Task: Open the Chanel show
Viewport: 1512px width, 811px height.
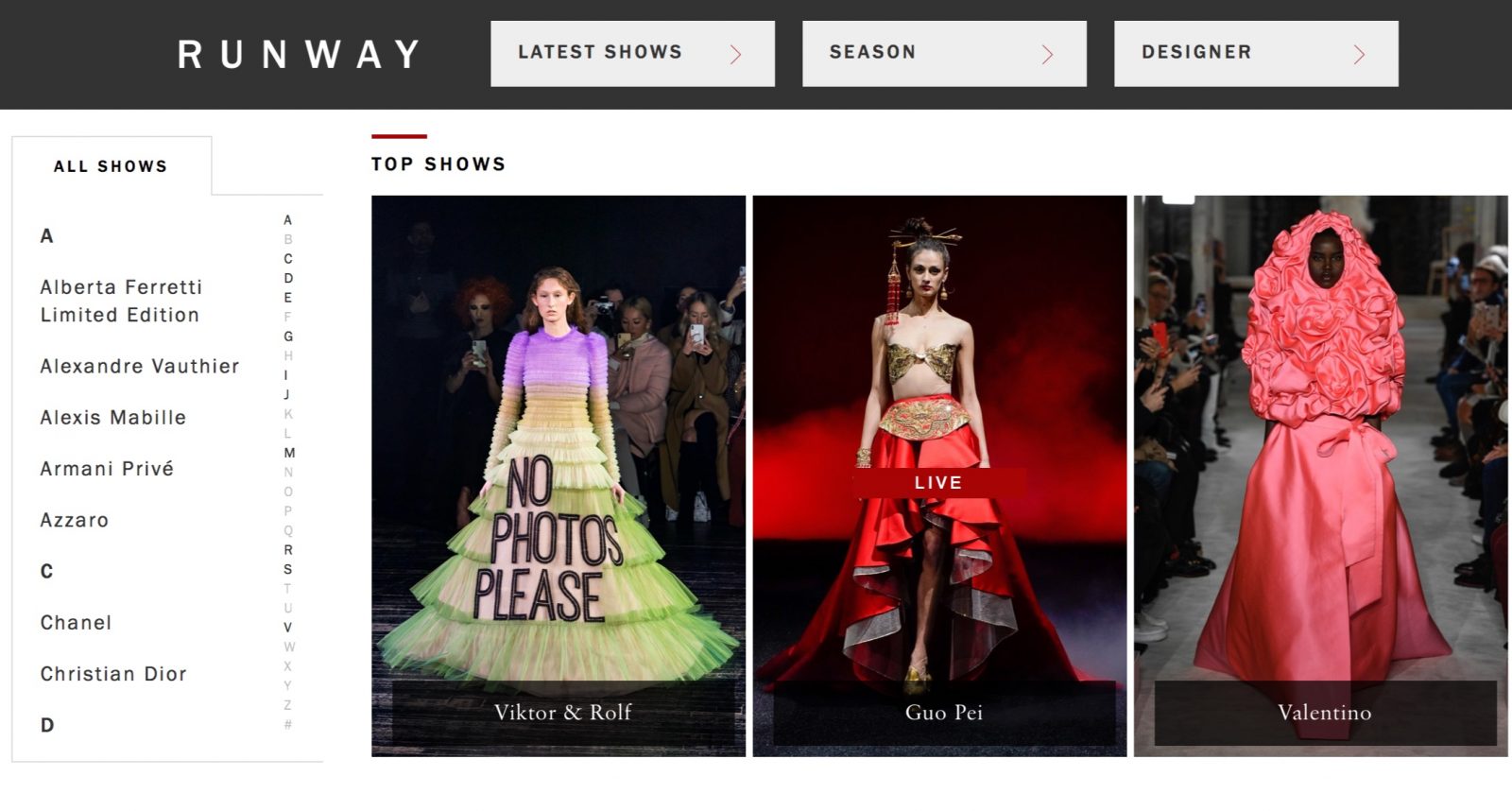Action: point(76,622)
